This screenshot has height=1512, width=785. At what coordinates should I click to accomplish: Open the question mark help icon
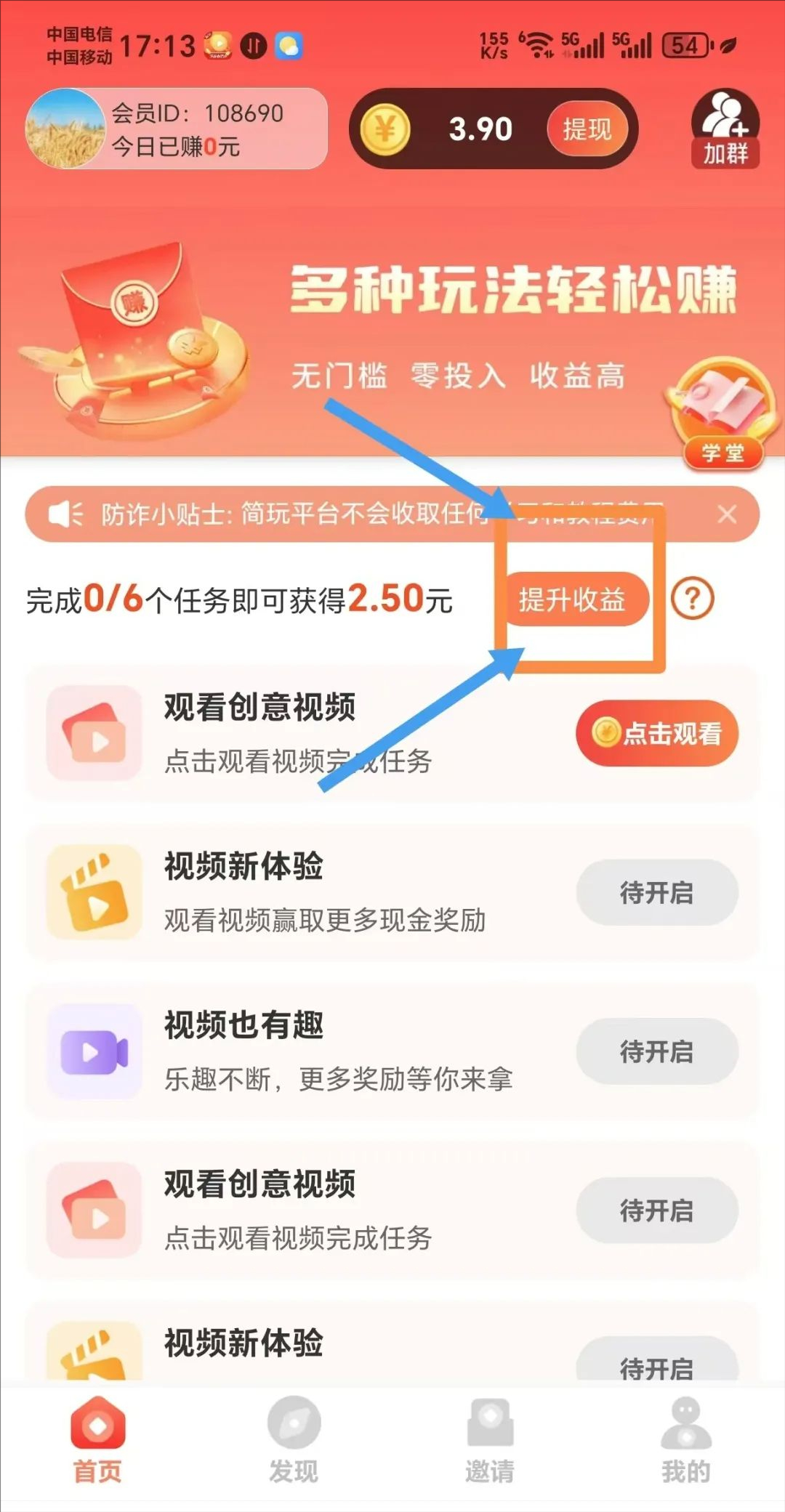pyautogui.click(x=693, y=599)
